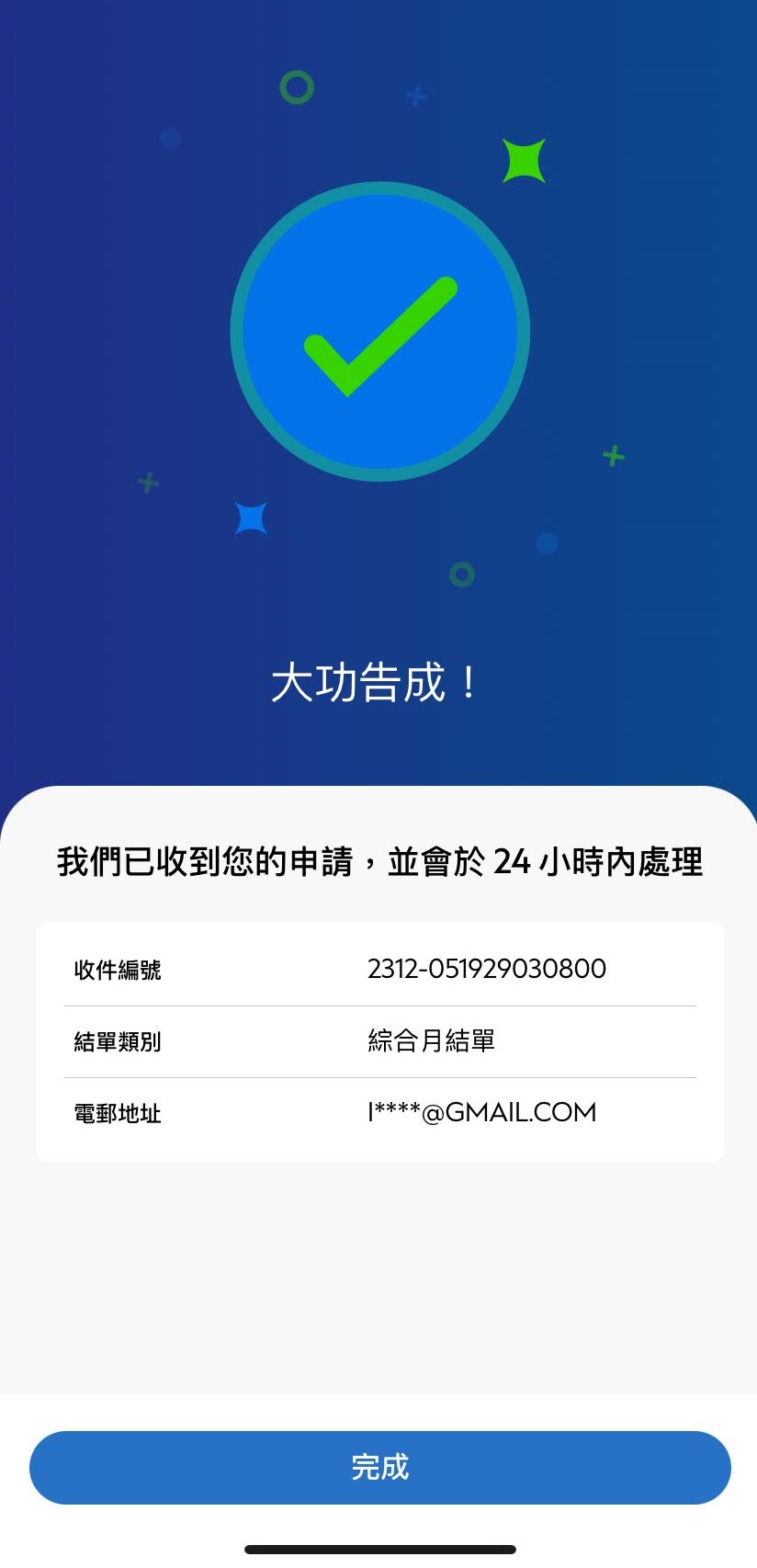Tap the 結單類別 label

coord(116,1041)
